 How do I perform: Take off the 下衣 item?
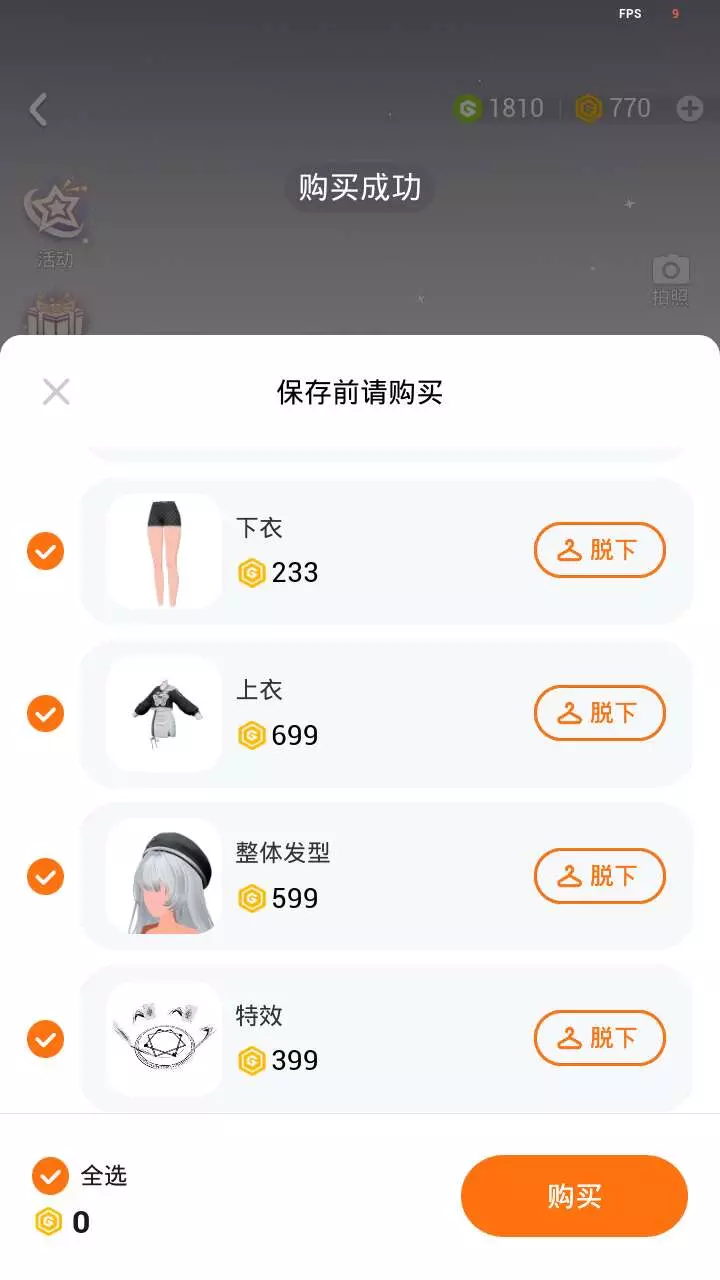tap(599, 550)
